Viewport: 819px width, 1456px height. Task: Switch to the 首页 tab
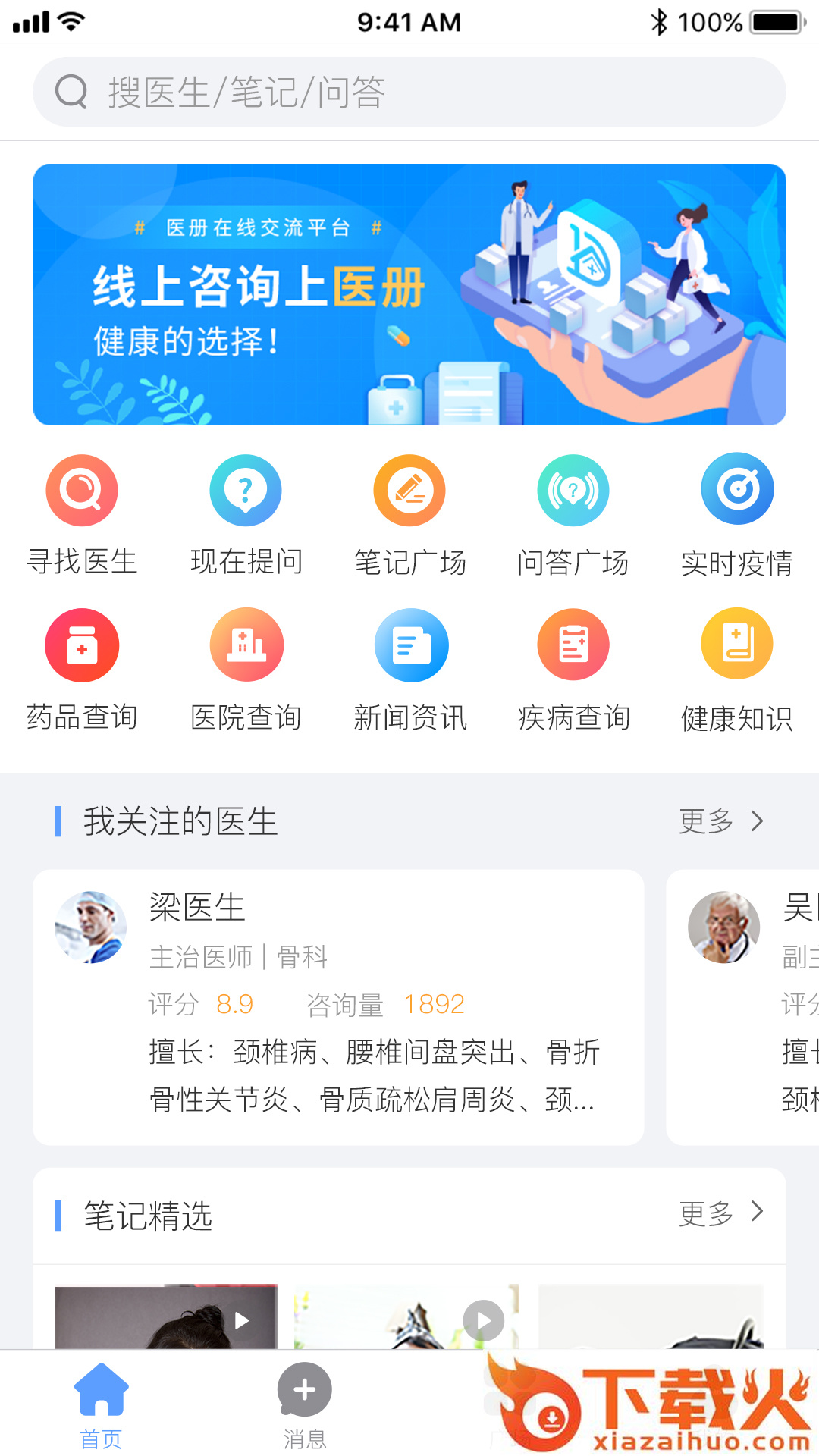tap(101, 1401)
